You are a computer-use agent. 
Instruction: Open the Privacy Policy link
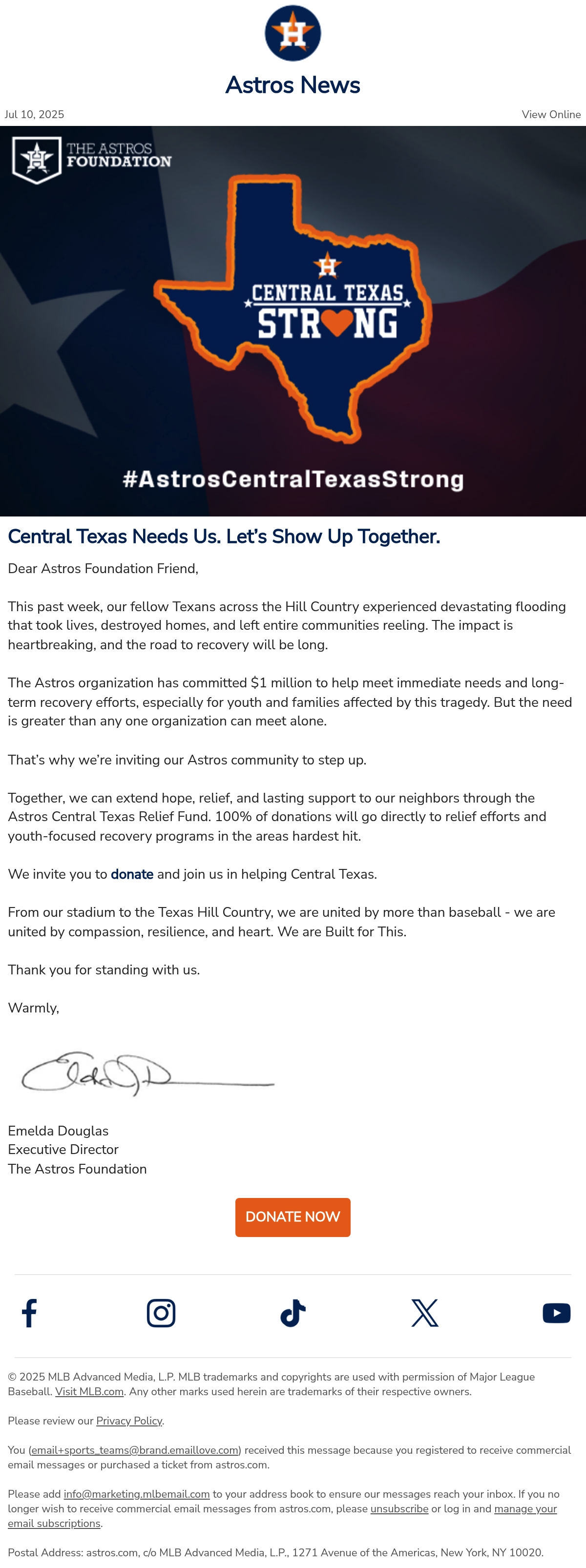pyautogui.click(x=129, y=1421)
